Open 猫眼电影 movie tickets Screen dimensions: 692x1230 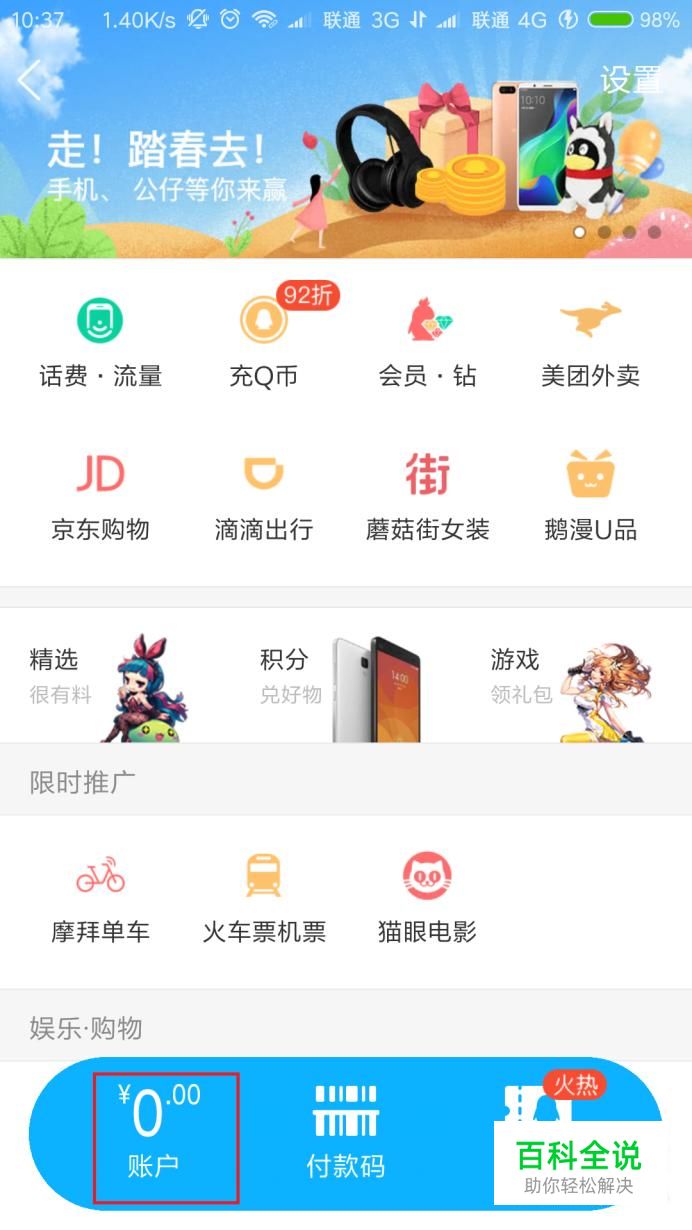point(428,898)
